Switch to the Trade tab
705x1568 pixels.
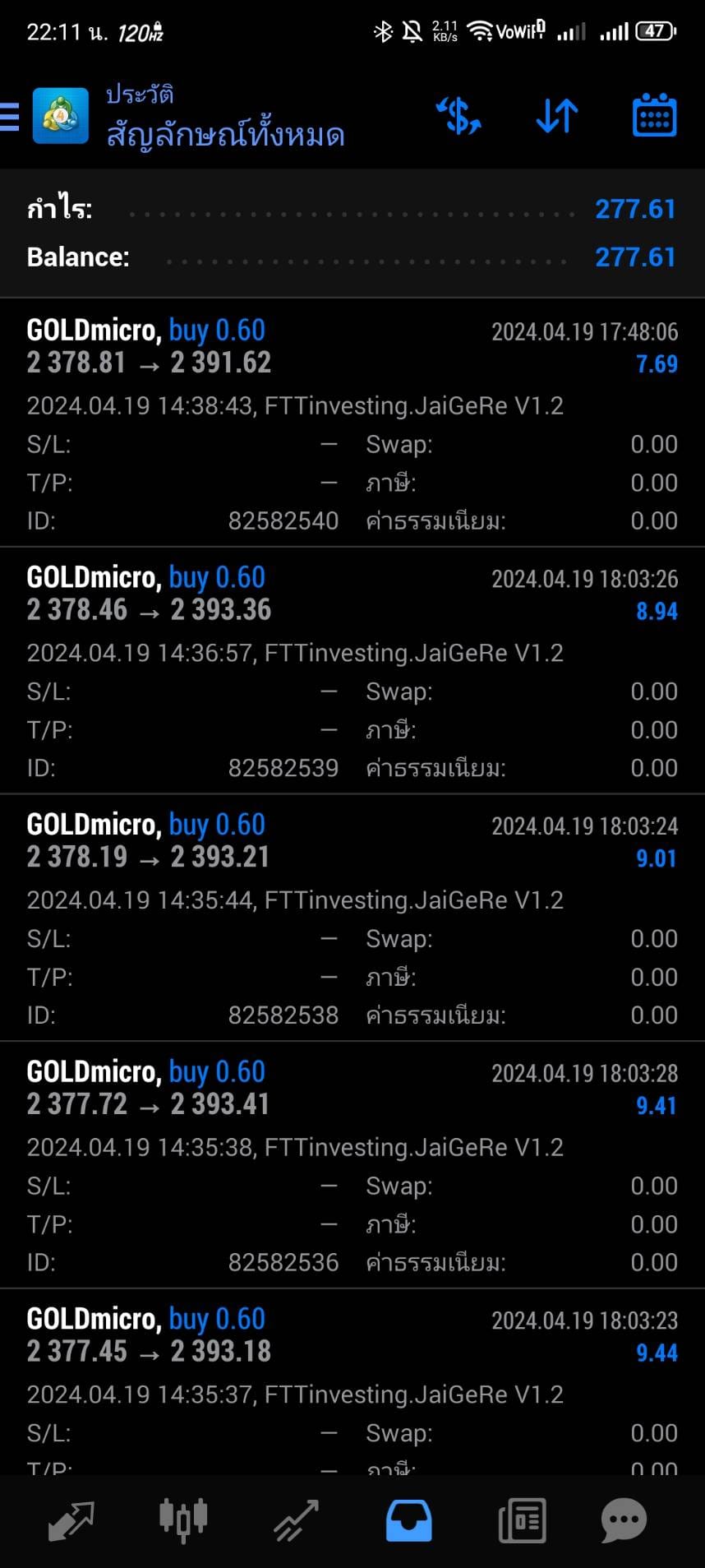[x=296, y=1520]
